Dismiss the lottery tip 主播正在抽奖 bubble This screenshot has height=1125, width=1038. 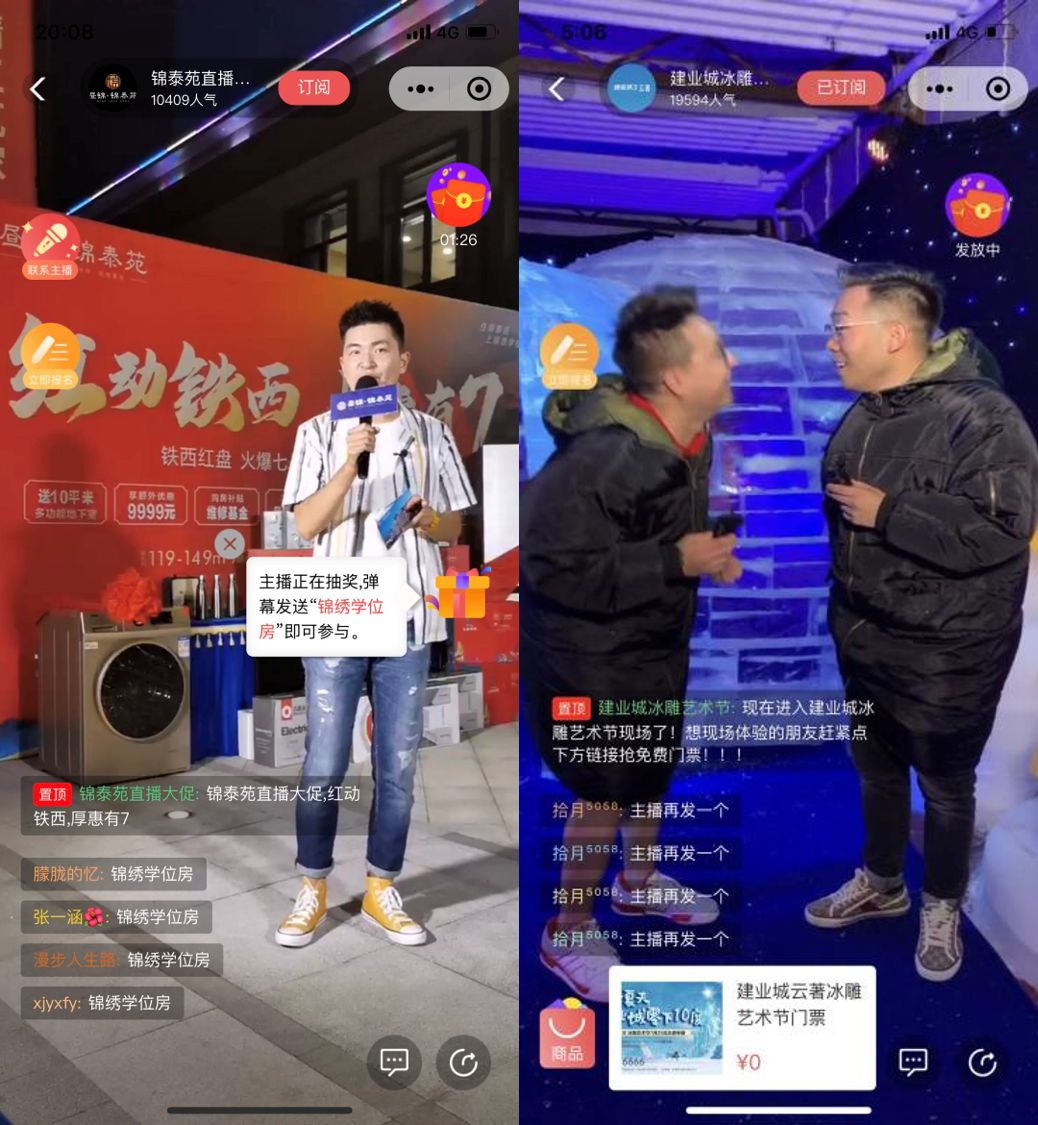230,544
